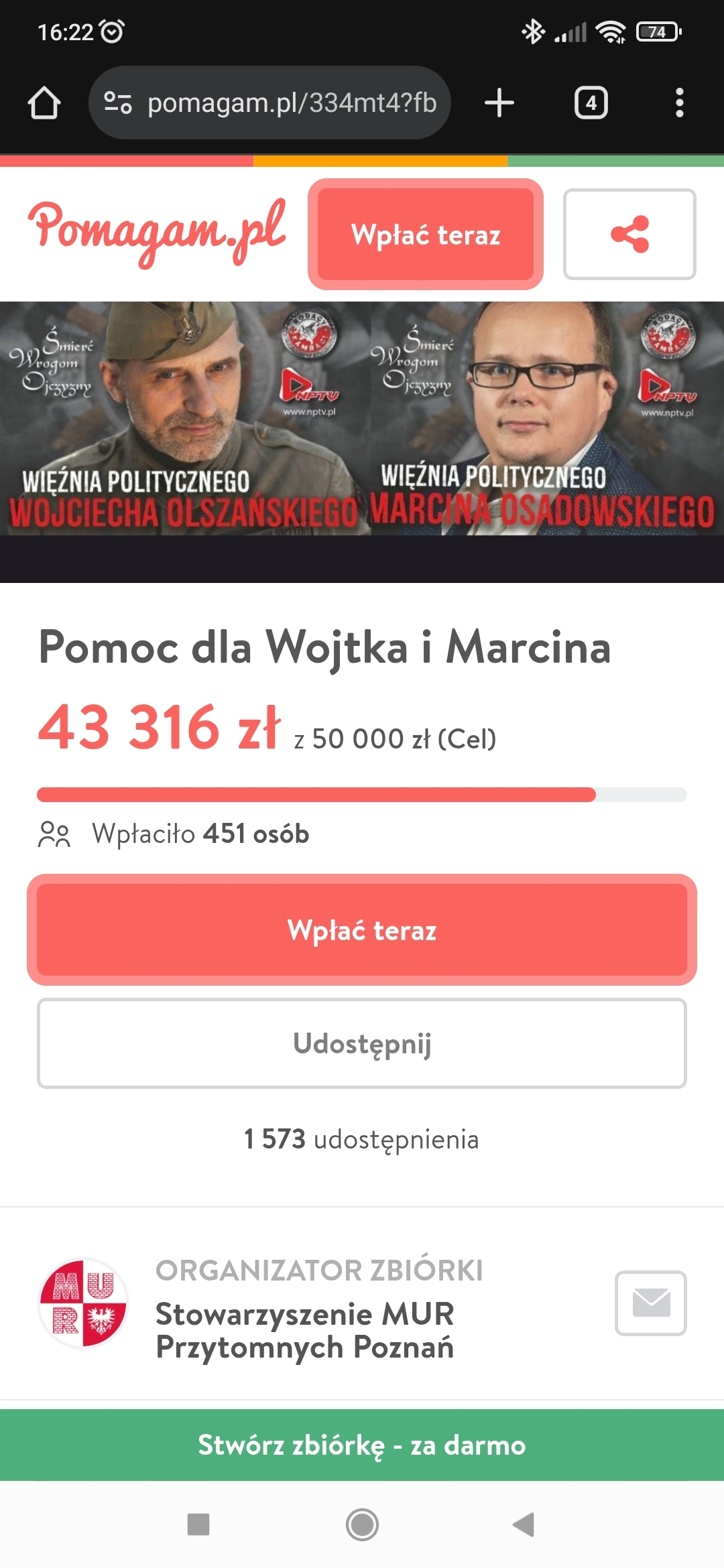The height and width of the screenshot is (1568, 724).
Task: Open the browser overflow menu
Action: 679,103
